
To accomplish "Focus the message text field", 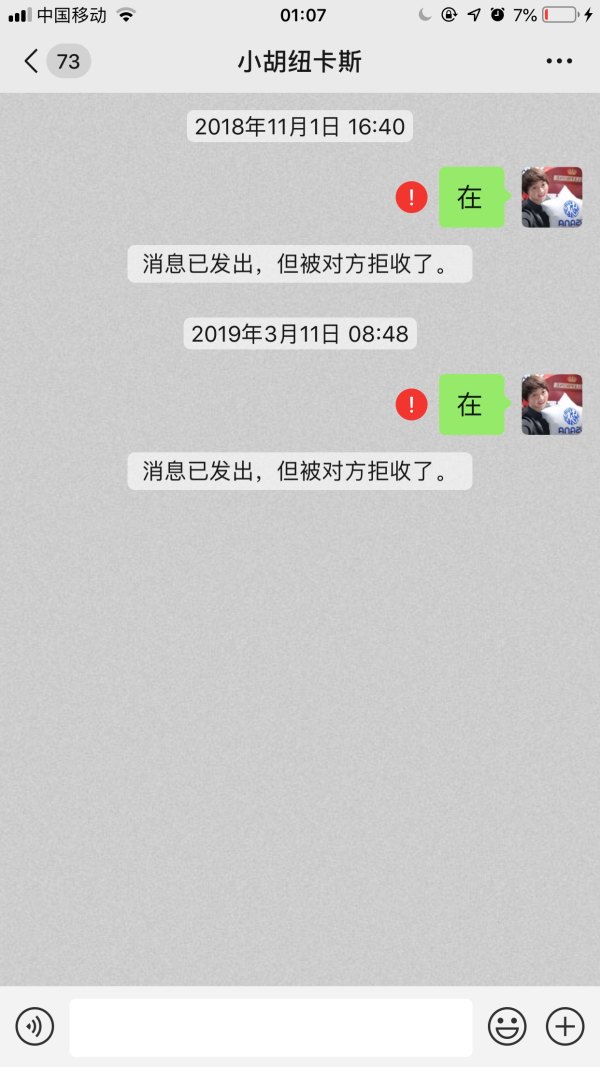I will [270, 1027].
